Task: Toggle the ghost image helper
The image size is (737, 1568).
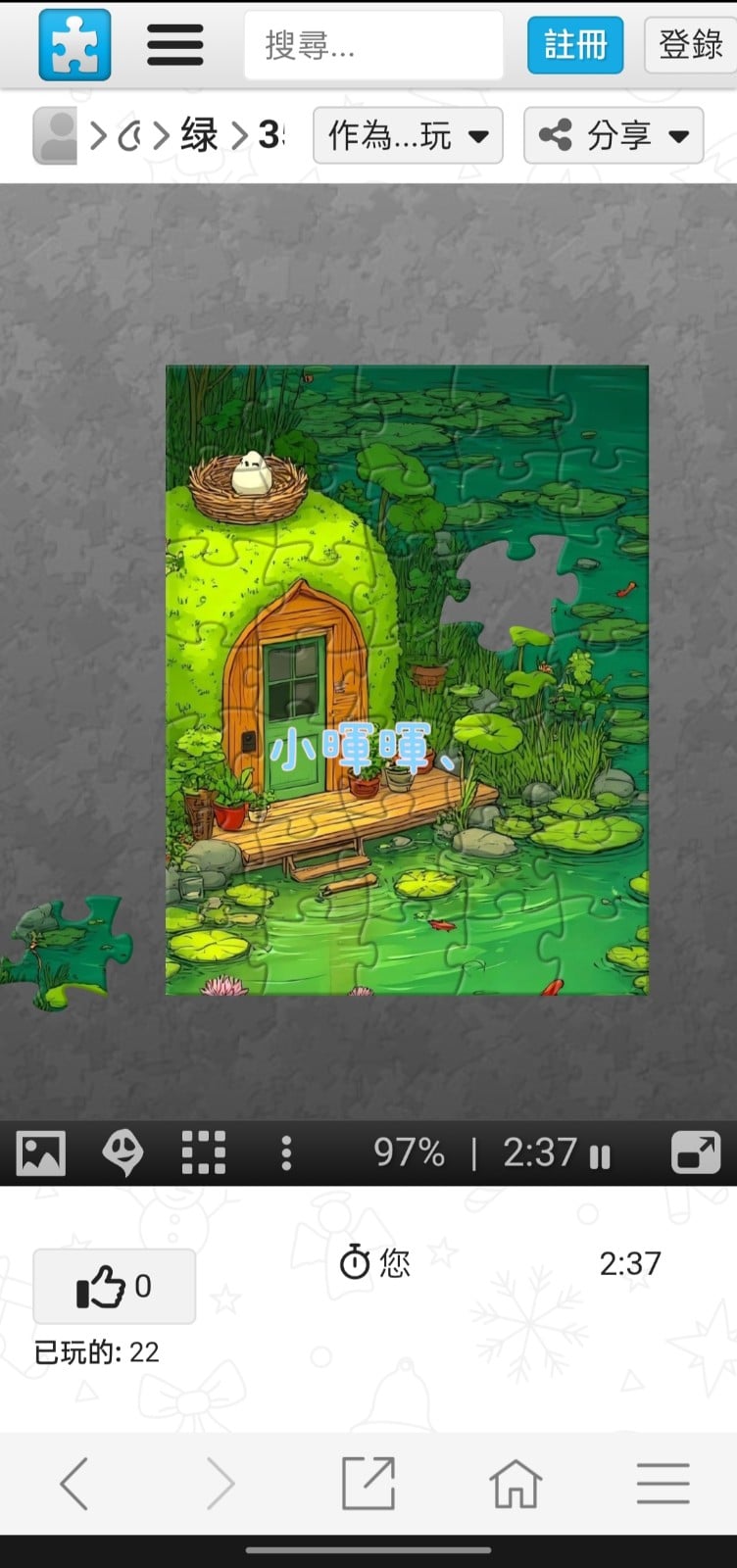Action: [x=123, y=1153]
